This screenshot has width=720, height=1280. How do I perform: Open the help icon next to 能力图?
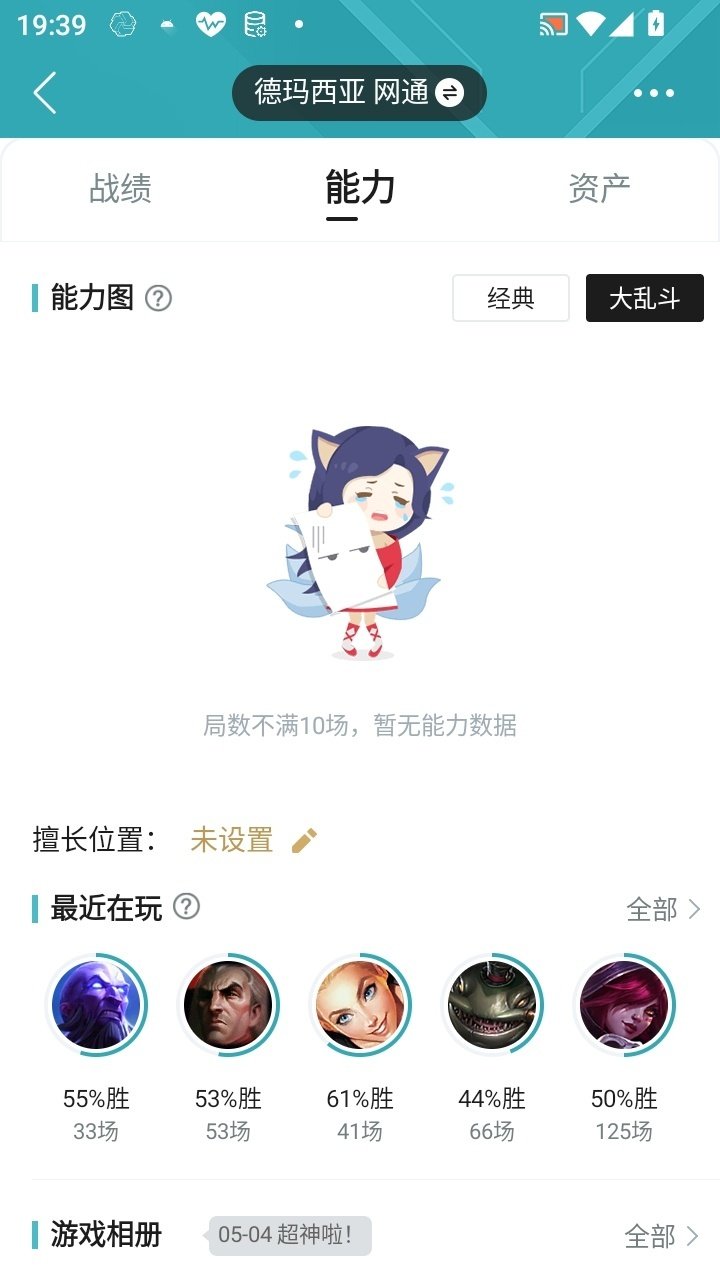pos(158,297)
